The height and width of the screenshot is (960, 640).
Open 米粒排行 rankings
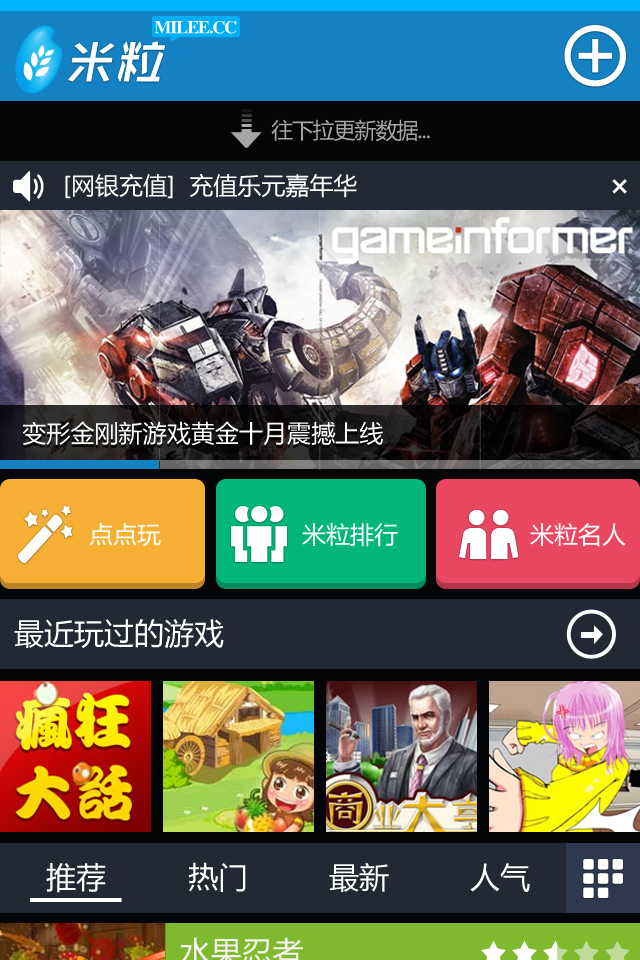(321, 534)
